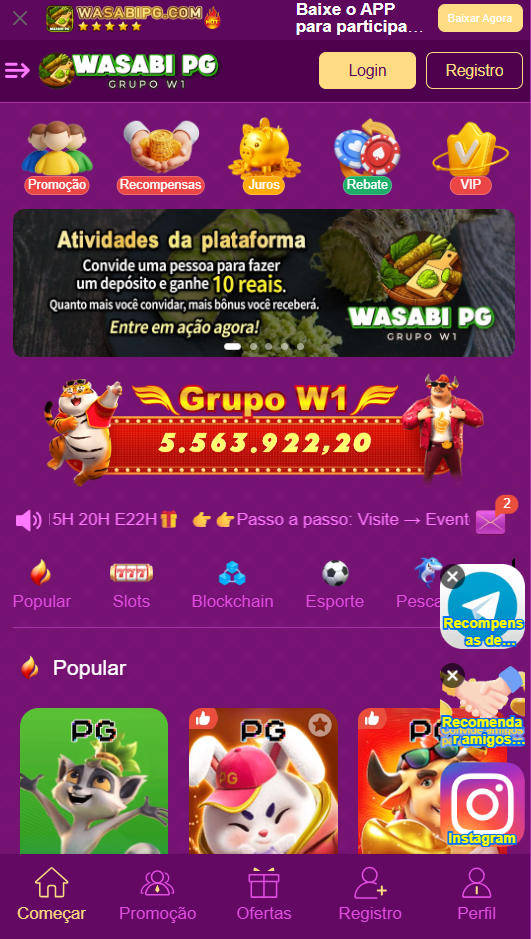This screenshot has width=531, height=939.
Task: Open the Recompensas shortcut
Action: pyautogui.click(x=160, y=157)
